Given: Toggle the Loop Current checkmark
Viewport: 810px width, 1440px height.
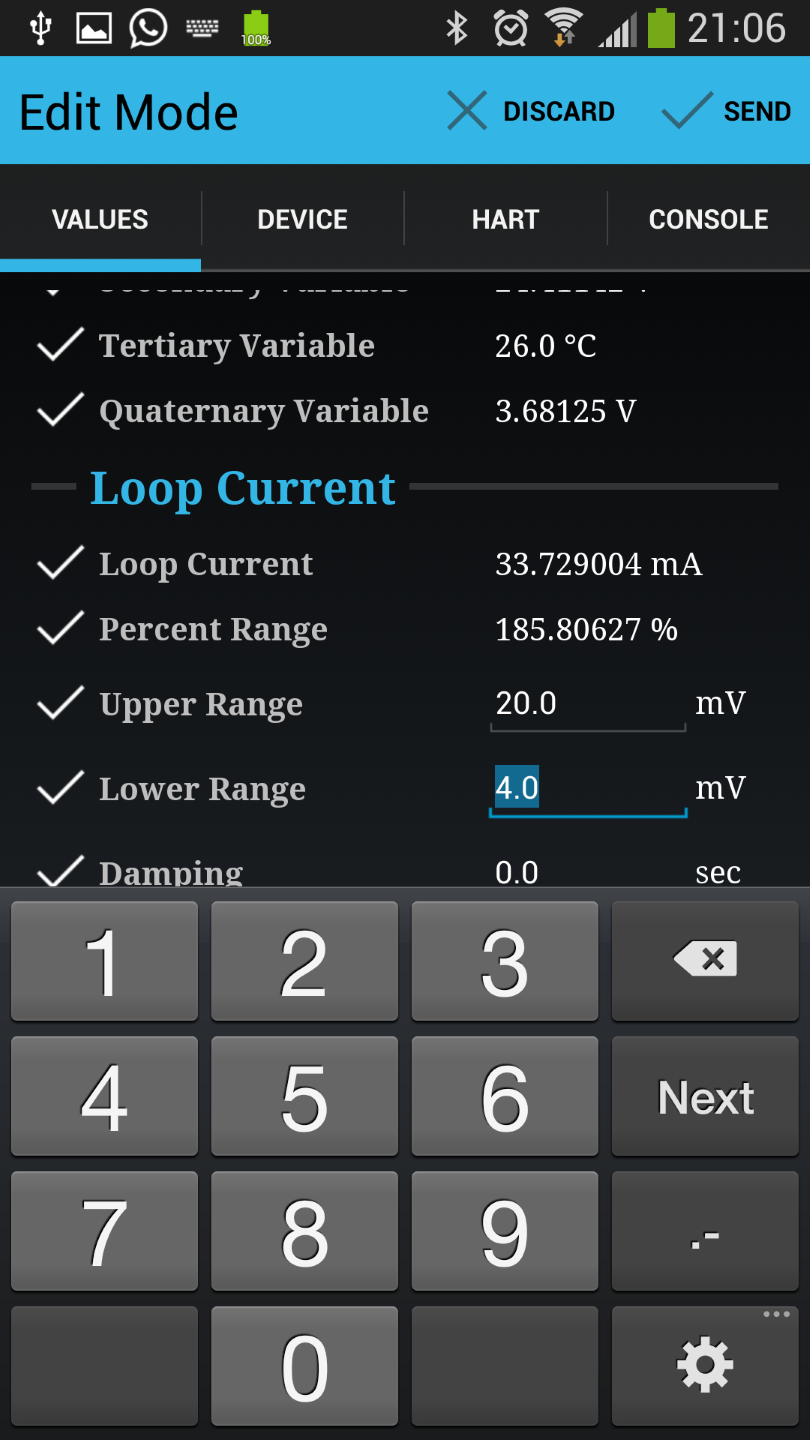Looking at the screenshot, I should click(x=60, y=564).
